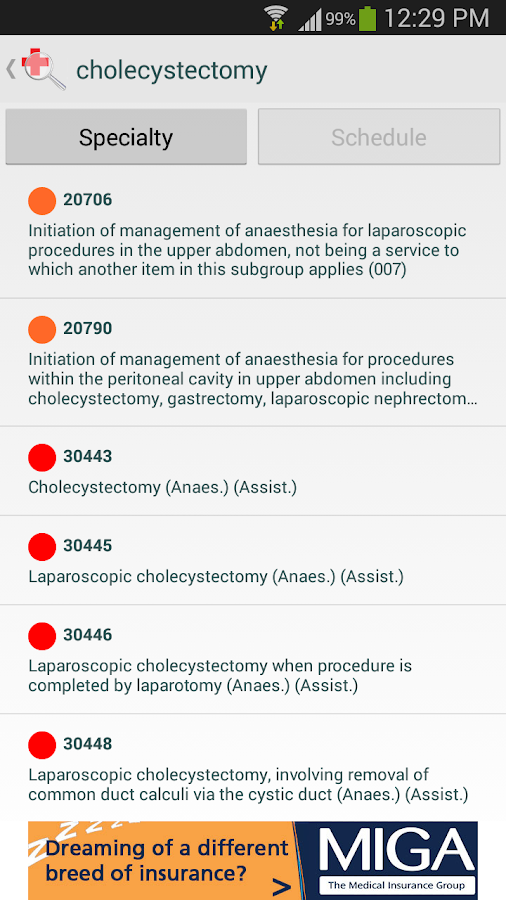Open item 30446 completed by laparotomy

coord(253,660)
